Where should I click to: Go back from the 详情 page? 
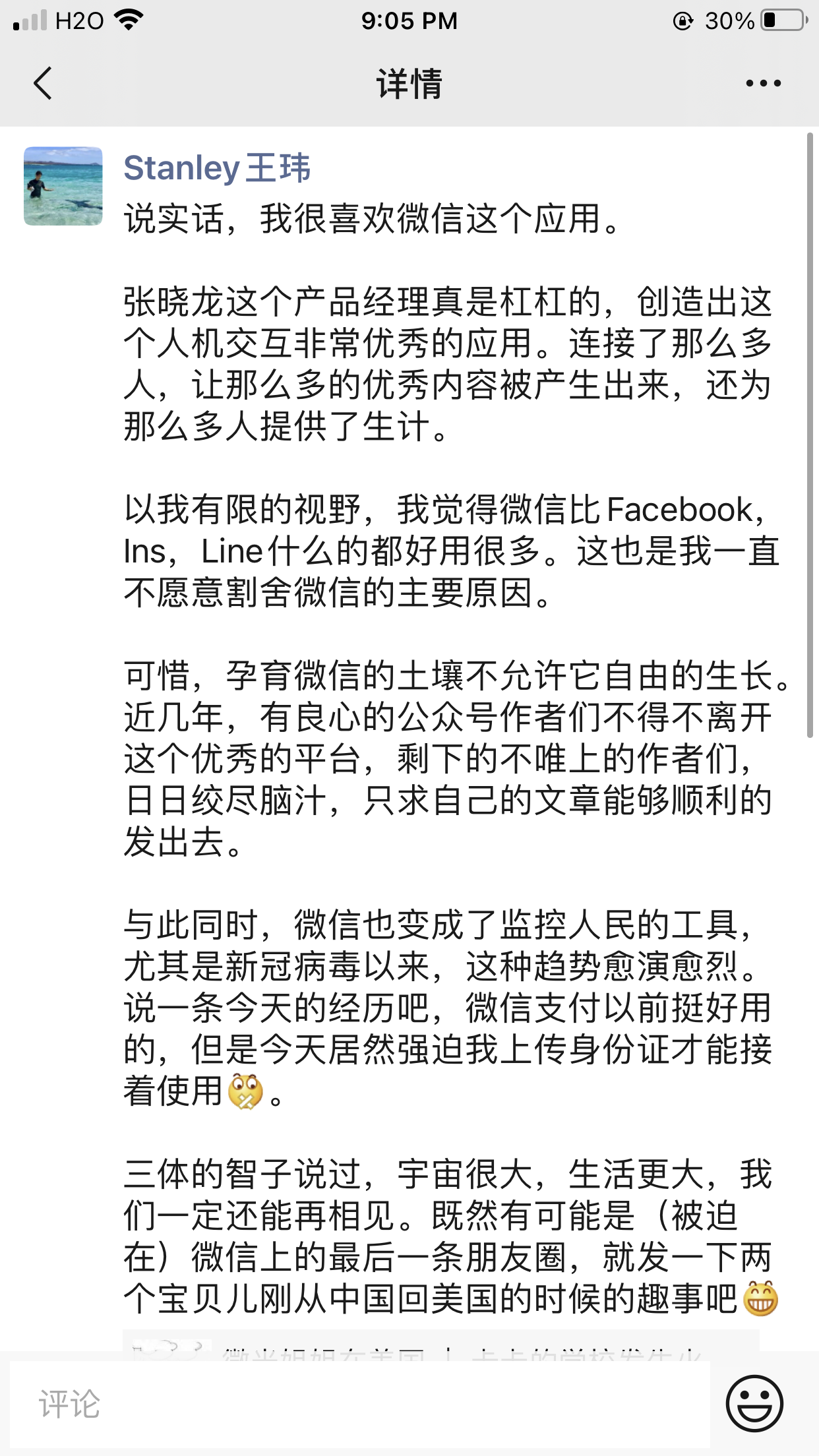[43, 84]
